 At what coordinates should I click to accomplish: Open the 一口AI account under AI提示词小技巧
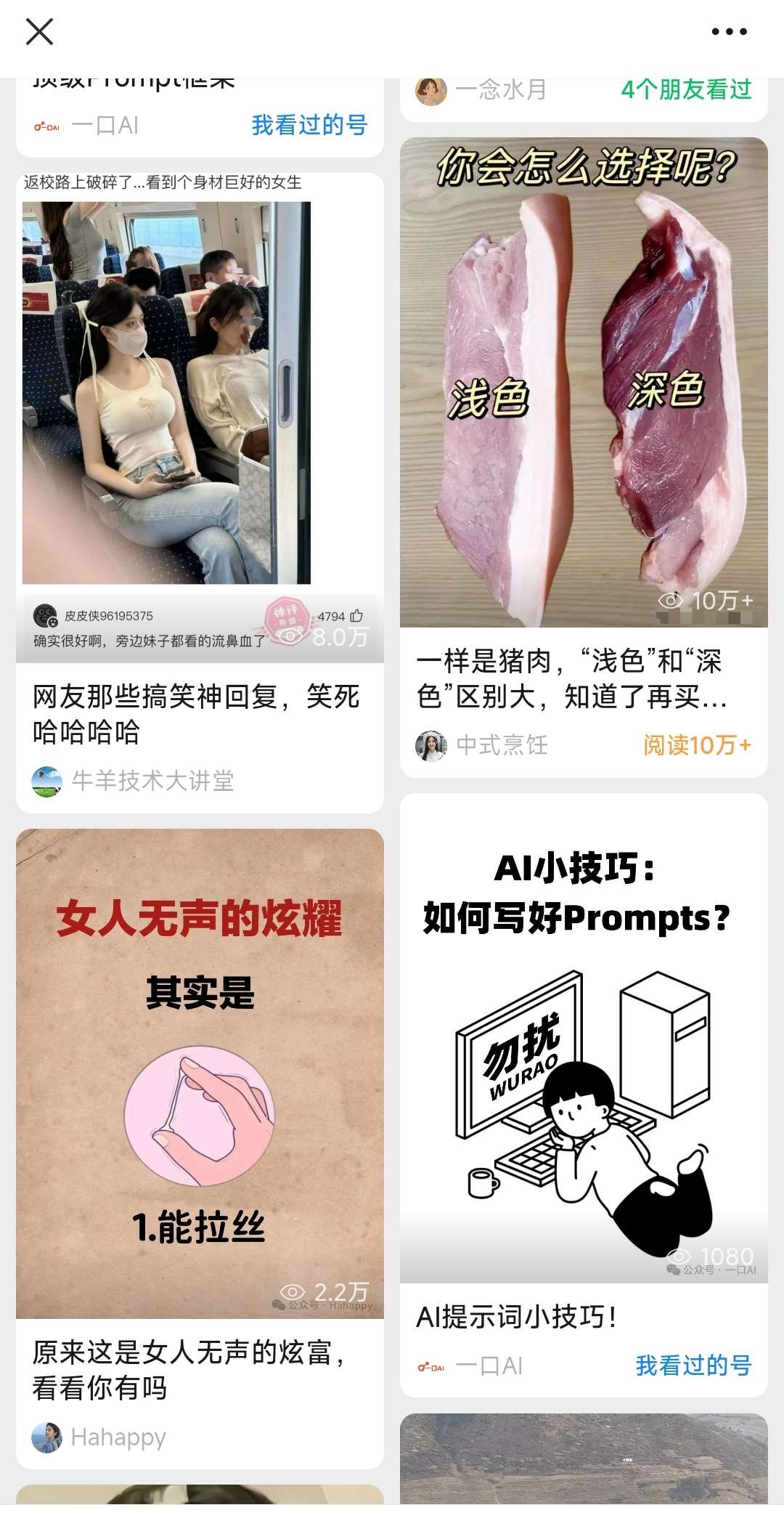click(x=488, y=1366)
